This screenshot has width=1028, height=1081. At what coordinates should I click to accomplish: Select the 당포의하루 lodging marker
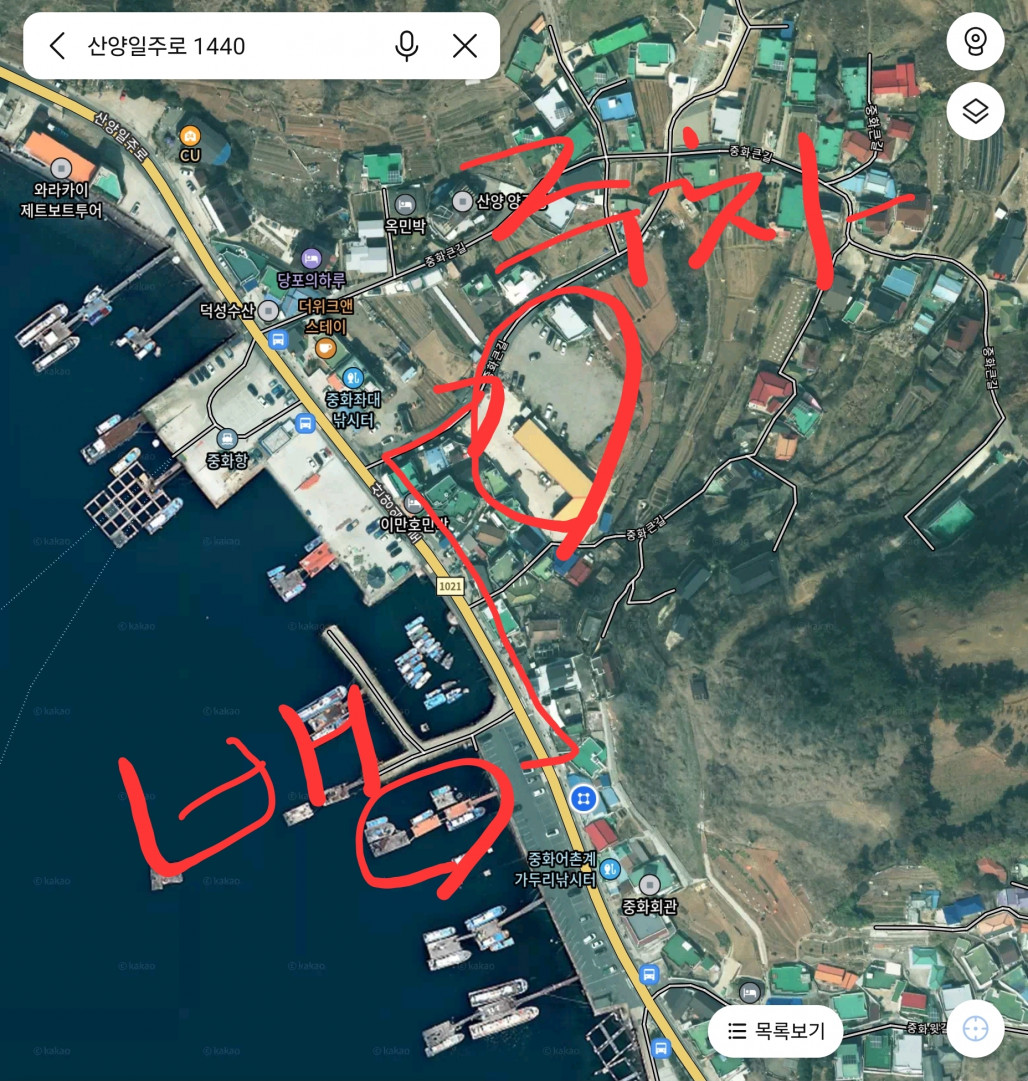pyautogui.click(x=311, y=258)
